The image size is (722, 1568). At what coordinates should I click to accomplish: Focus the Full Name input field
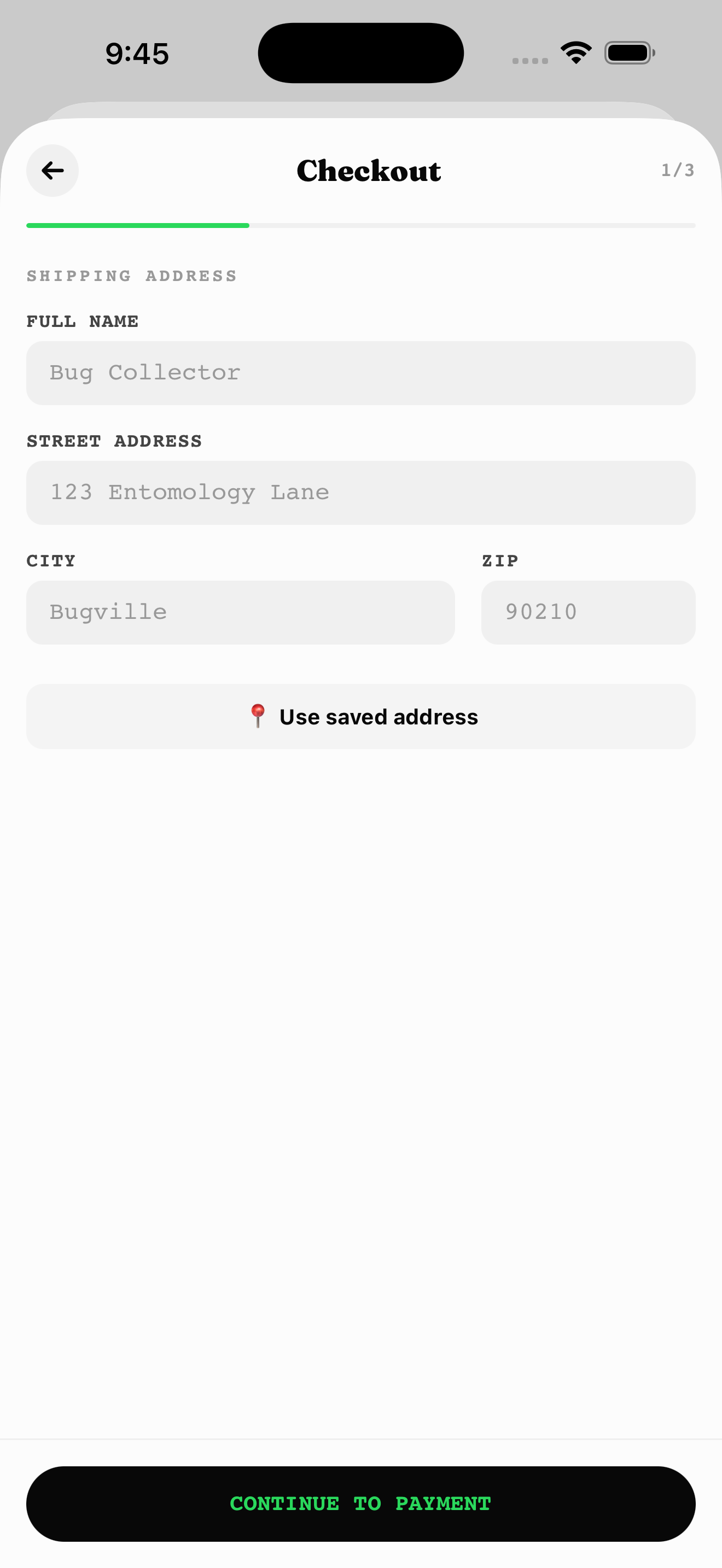tap(360, 372)
